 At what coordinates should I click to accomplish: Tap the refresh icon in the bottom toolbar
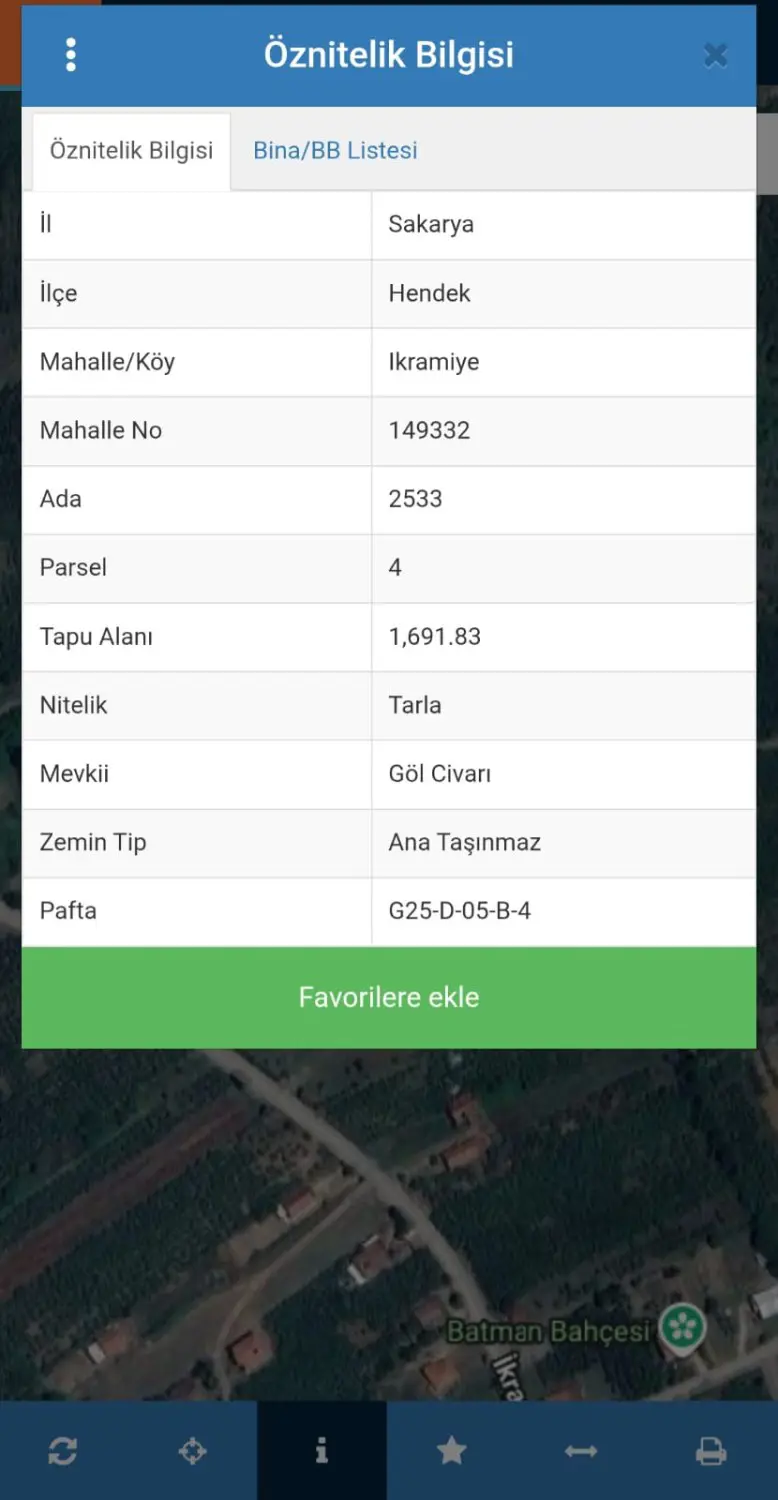tap(63, 1451)
